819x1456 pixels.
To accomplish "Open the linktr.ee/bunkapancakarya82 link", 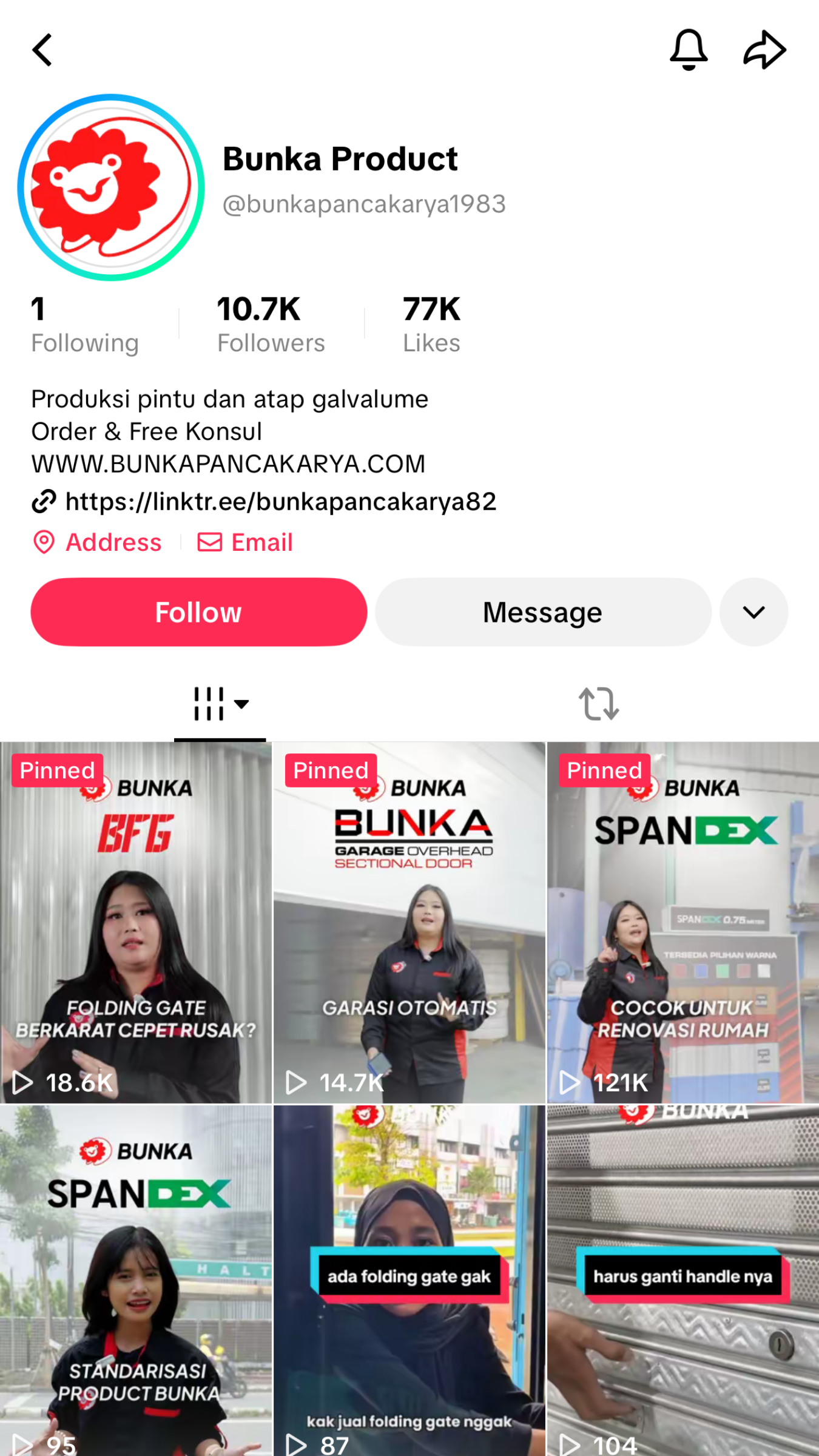I will click(x=280, y=502).
